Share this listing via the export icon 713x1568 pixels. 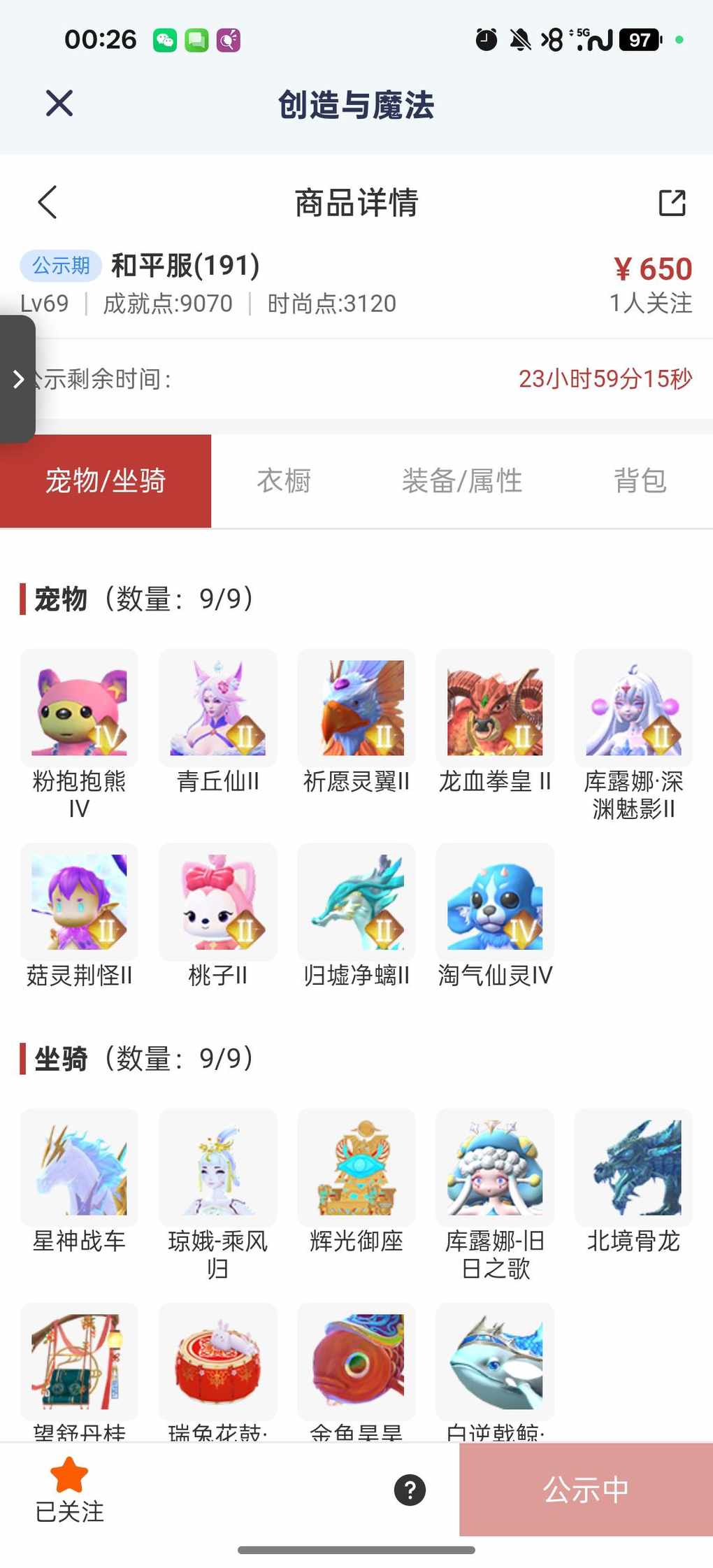tap(672, 203)
